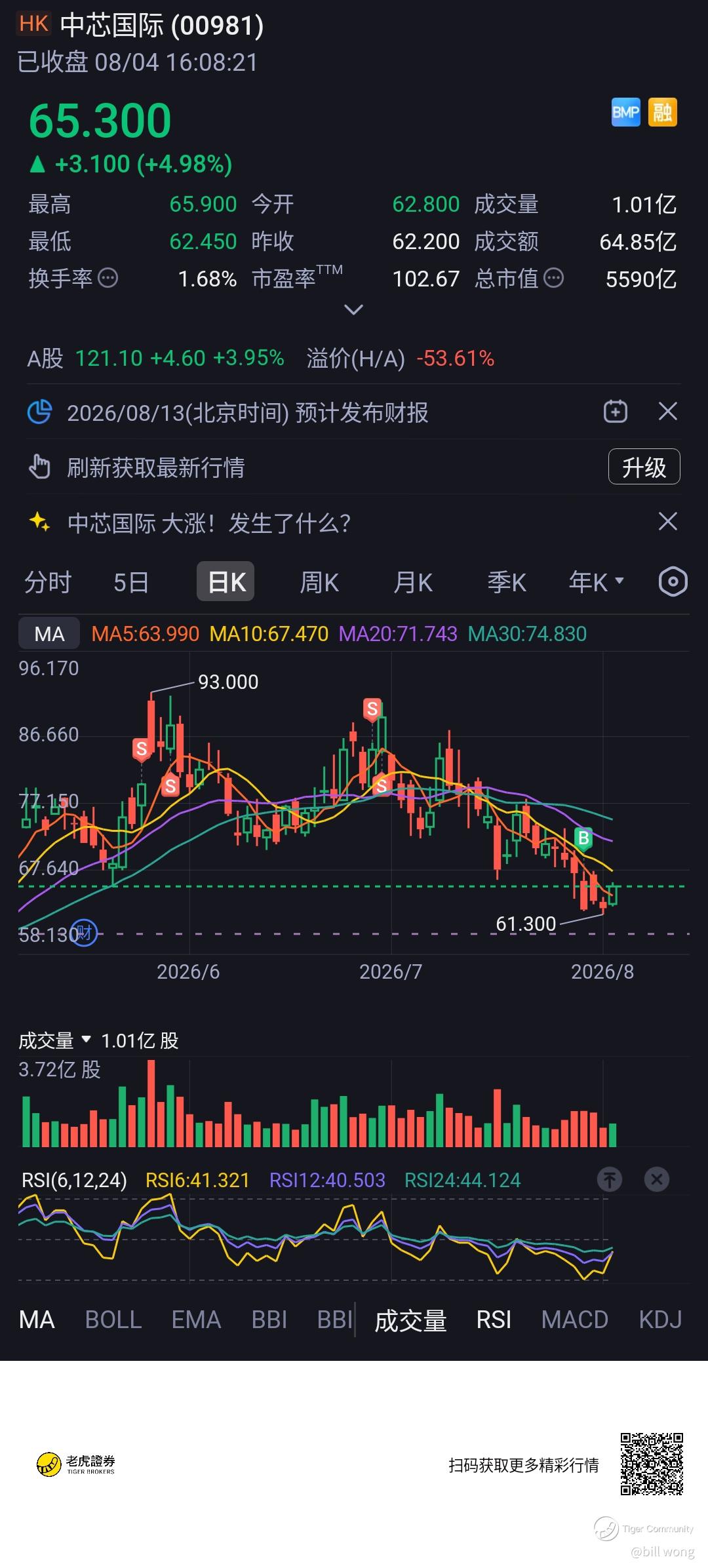Image resolution: width=708 pixels, height=1568 pixels.
Task: Close the 中芯国际 大涨 banner
Action: pyautogui.click(x=667, y=522)
